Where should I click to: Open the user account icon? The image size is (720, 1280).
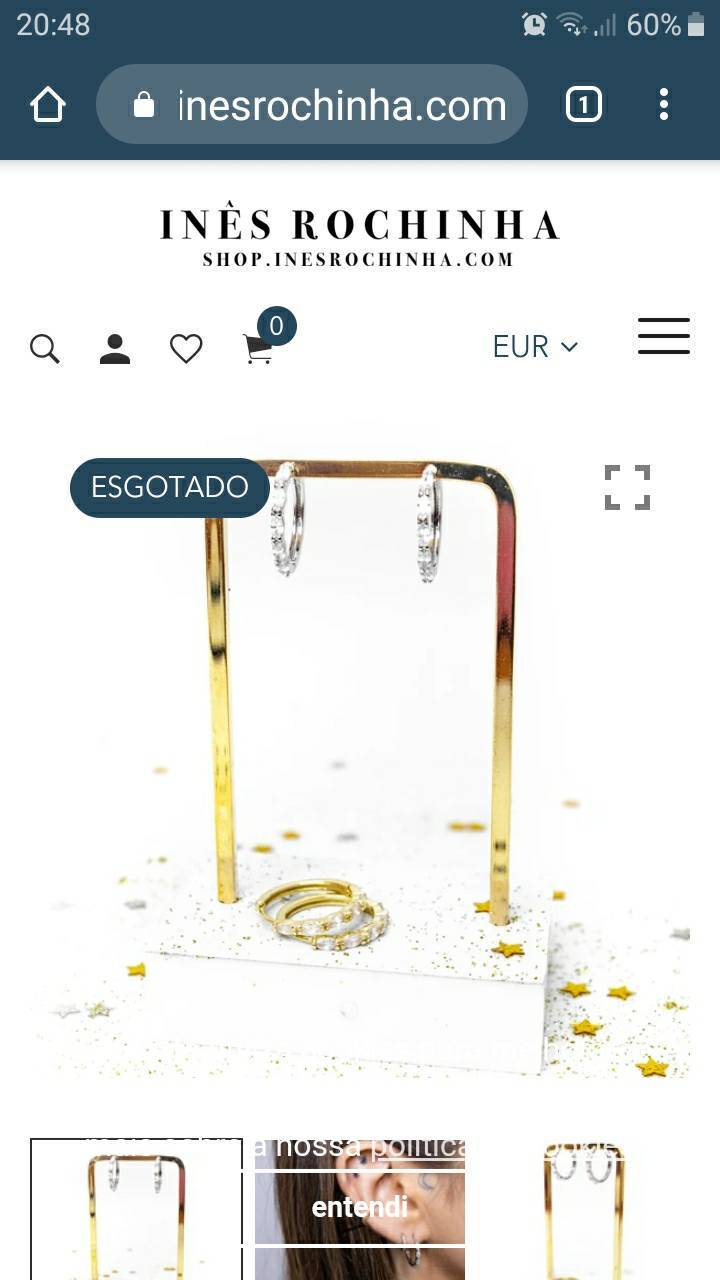tap(115, 349)
